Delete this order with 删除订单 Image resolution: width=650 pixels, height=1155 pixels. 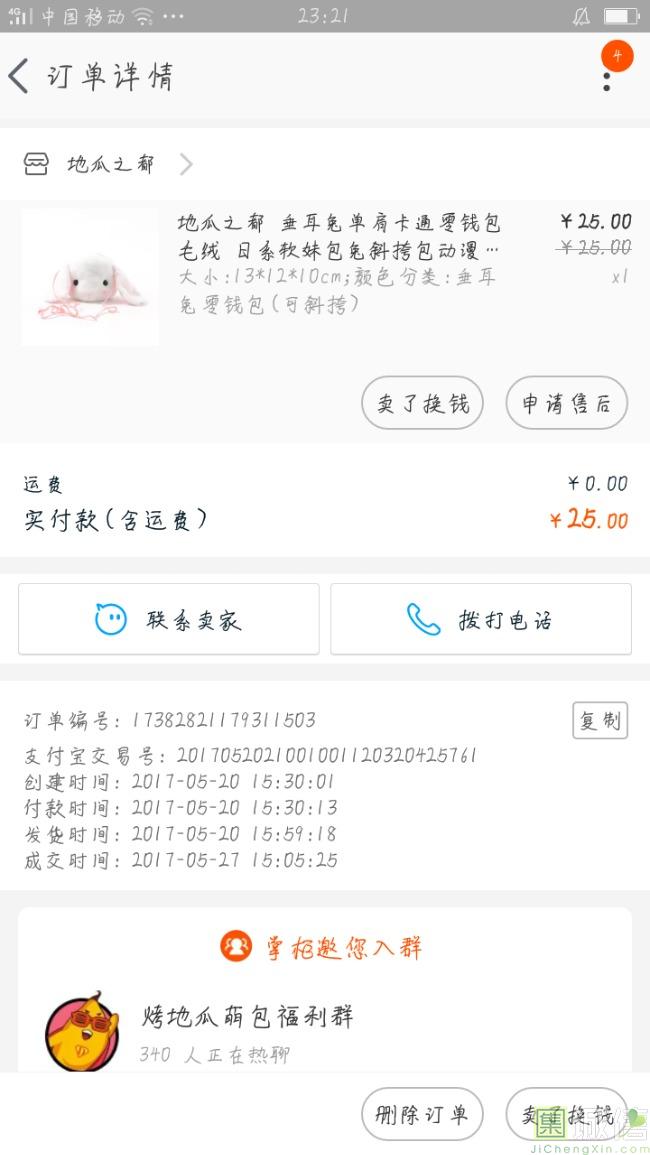tap(422, 1114)
